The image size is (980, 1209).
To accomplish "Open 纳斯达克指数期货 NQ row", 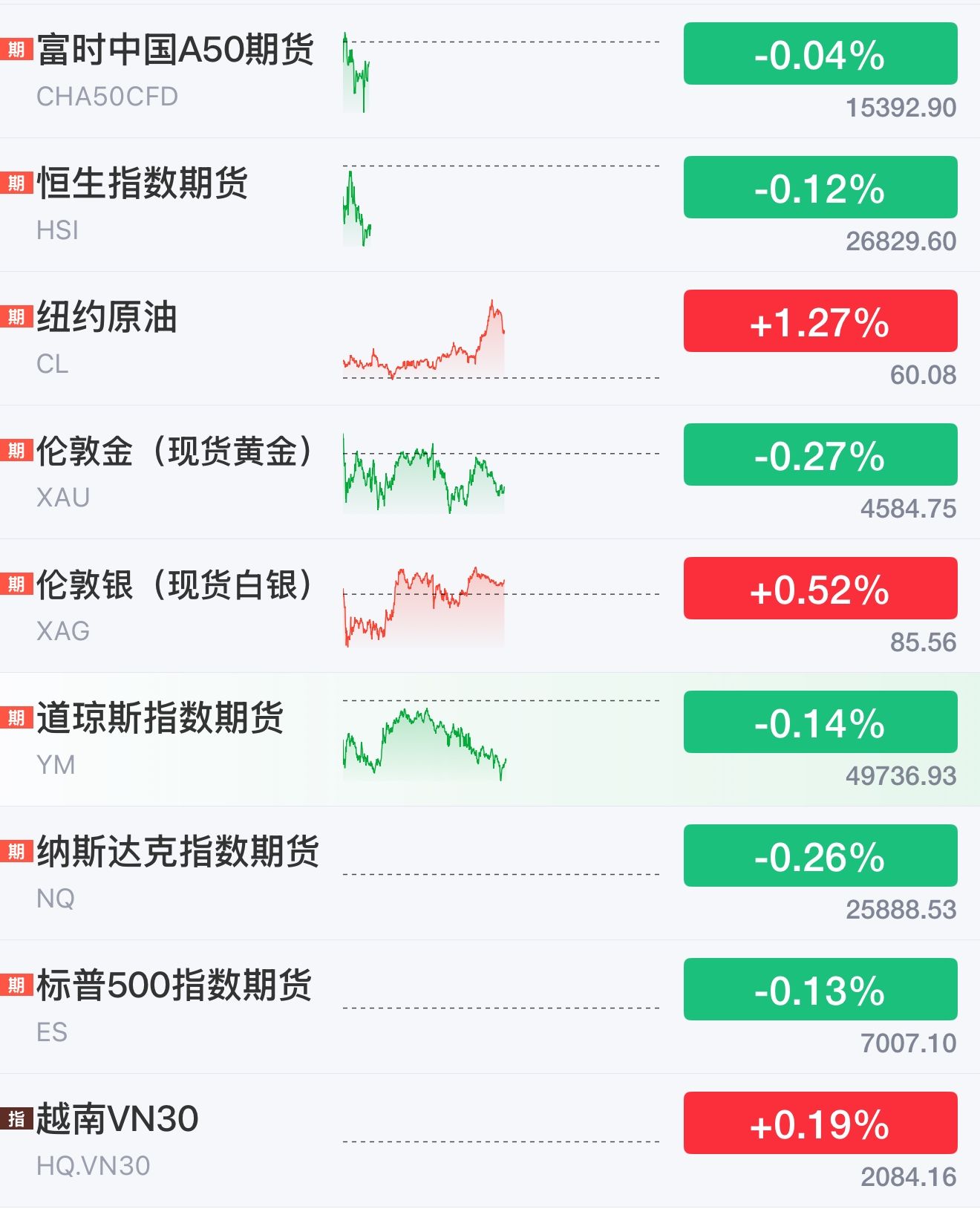I will tap(178, 853).
